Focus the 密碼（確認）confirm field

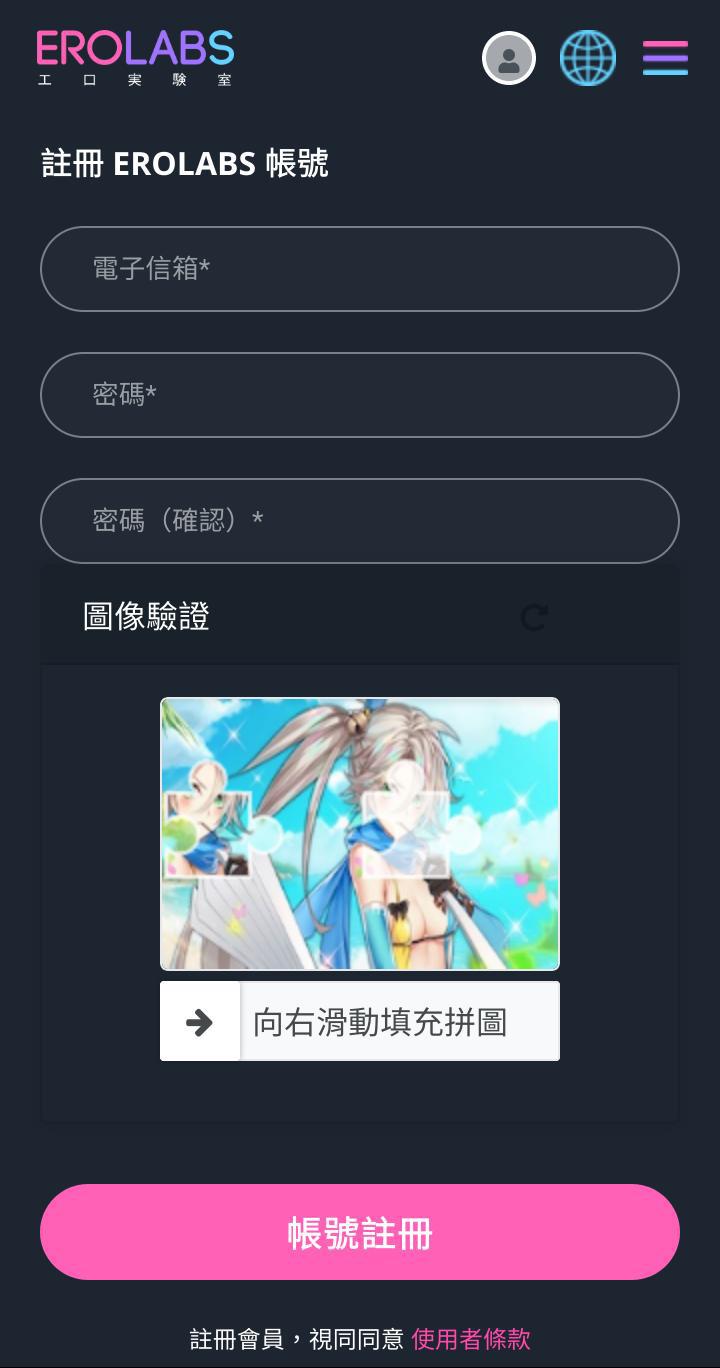(x=360, y=521)
